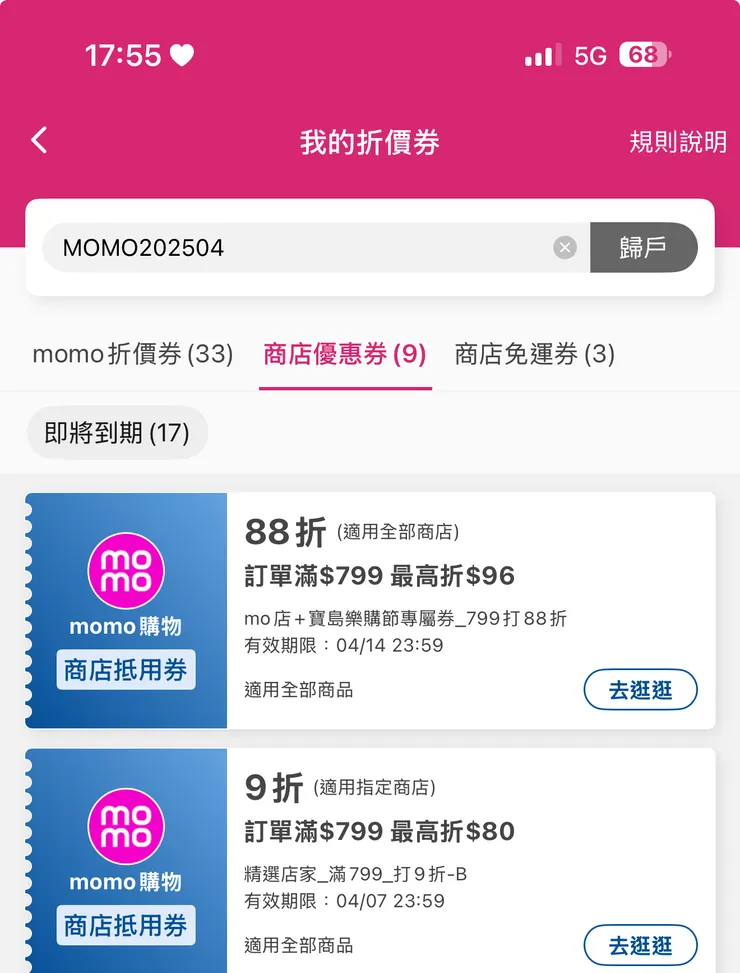The width and height of the screenshot is (740, 973).
Task: Switch to momo折價券 (33) tab
Action: [x=132, y=354]
